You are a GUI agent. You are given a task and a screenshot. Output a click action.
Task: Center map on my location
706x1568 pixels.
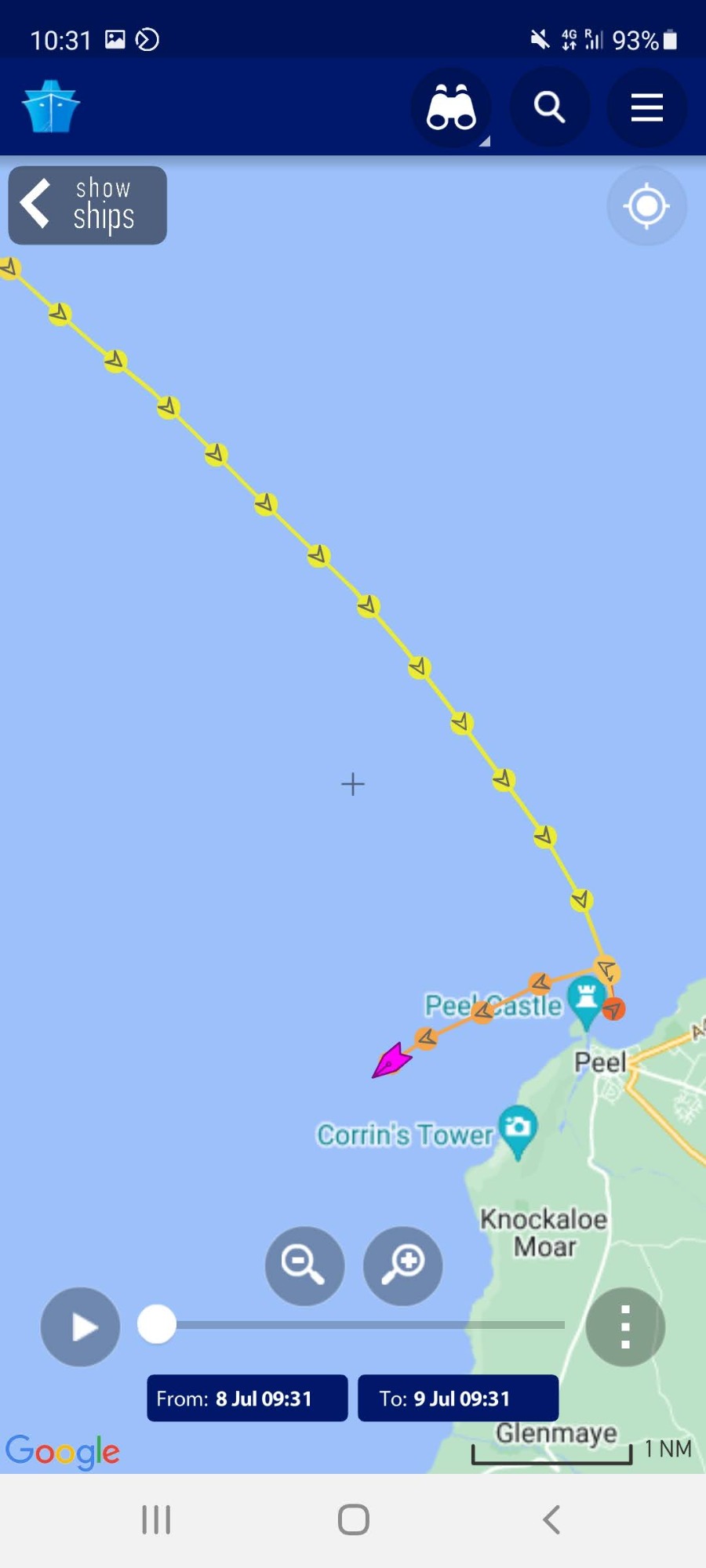pyautogui.click(x=647, y=206)
